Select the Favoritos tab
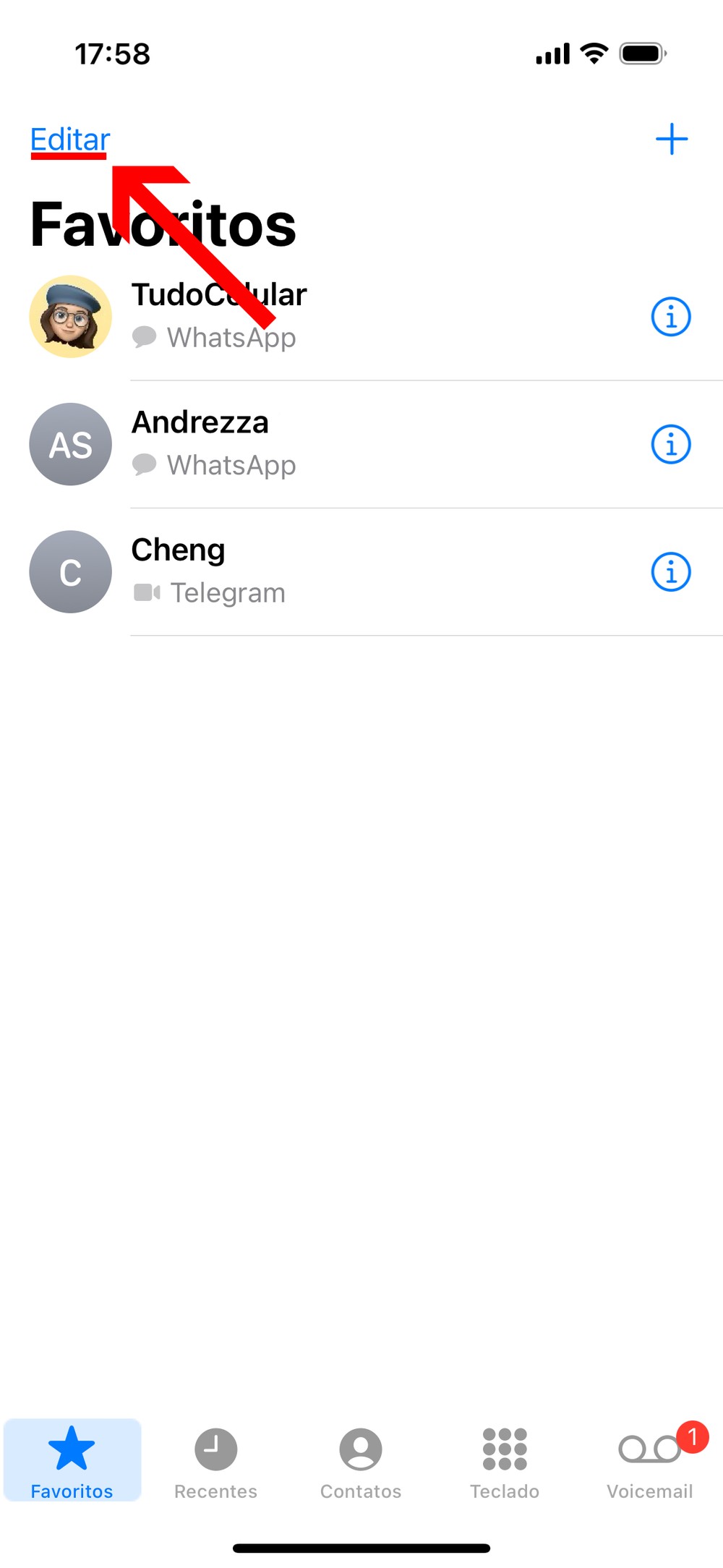Screen dimensions: 723x1568 pos(72,1462)
